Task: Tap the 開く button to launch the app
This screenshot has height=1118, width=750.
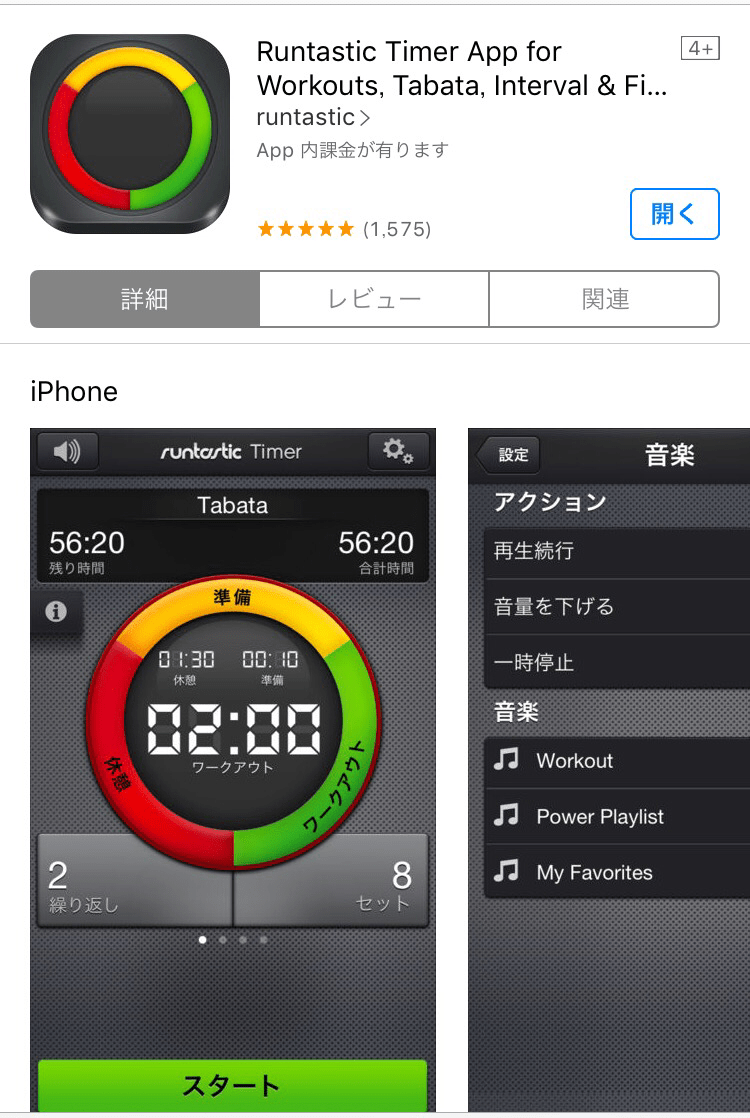Action: 674,214
